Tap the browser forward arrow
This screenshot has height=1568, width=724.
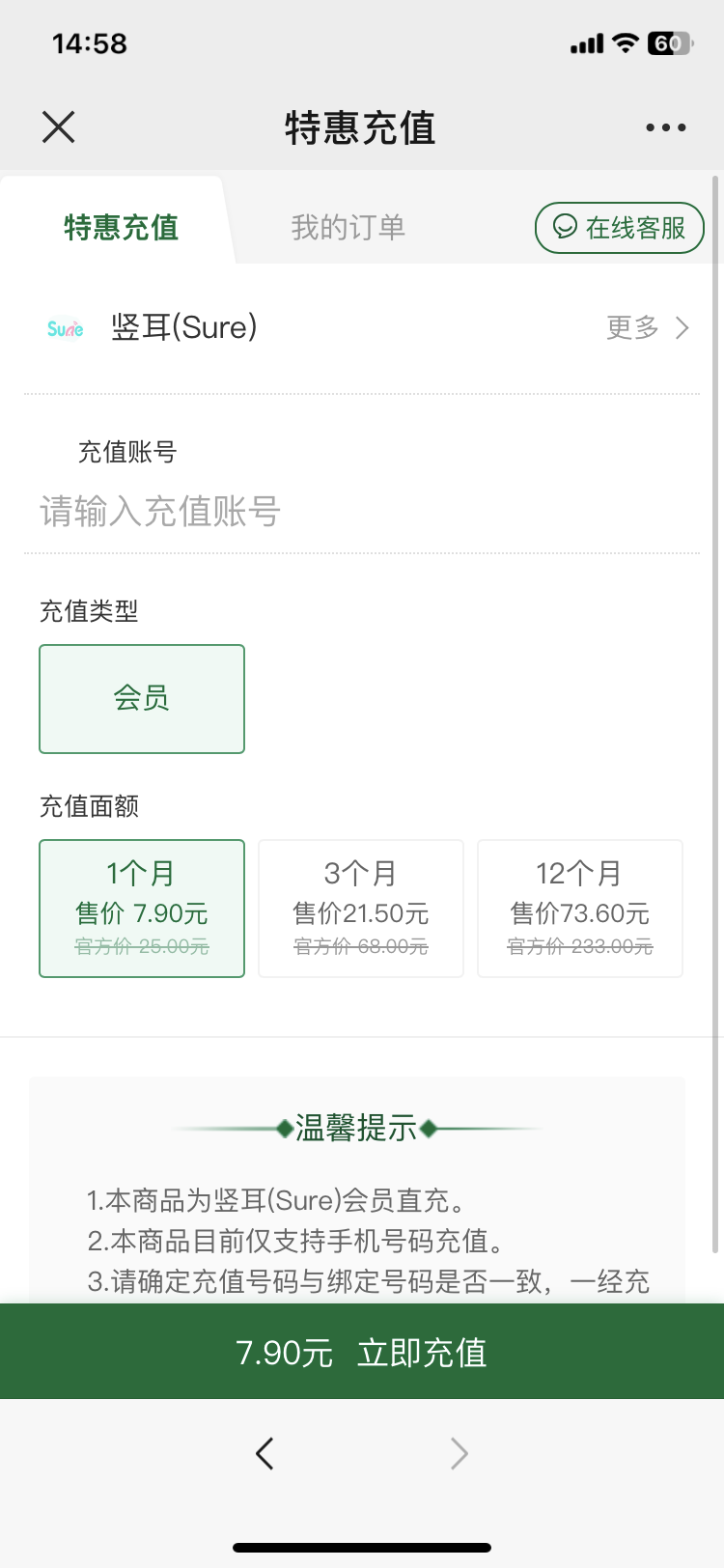click(x=459, y=1453)
